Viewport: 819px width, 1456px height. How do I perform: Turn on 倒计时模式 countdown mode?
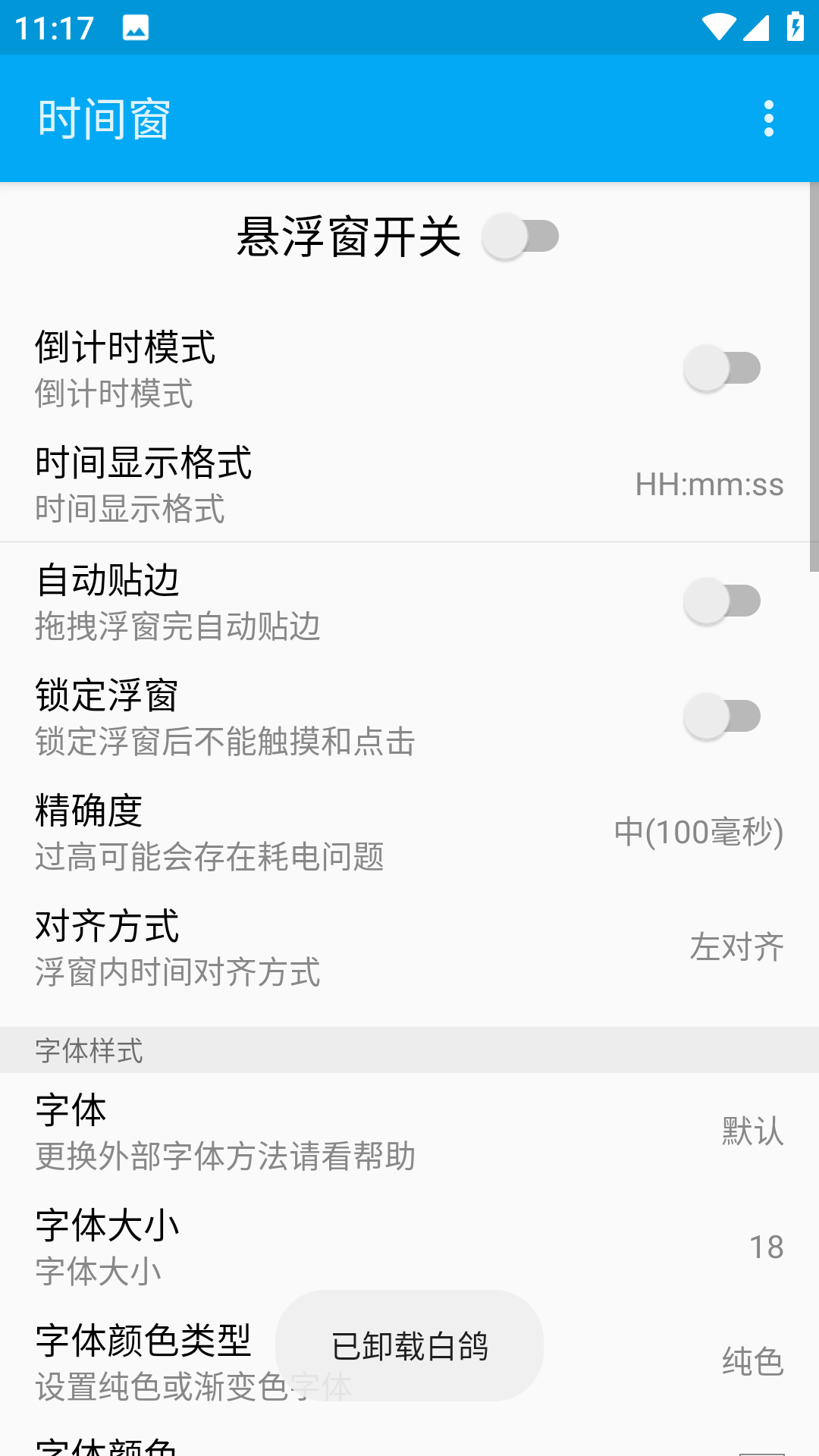[720, 369]
